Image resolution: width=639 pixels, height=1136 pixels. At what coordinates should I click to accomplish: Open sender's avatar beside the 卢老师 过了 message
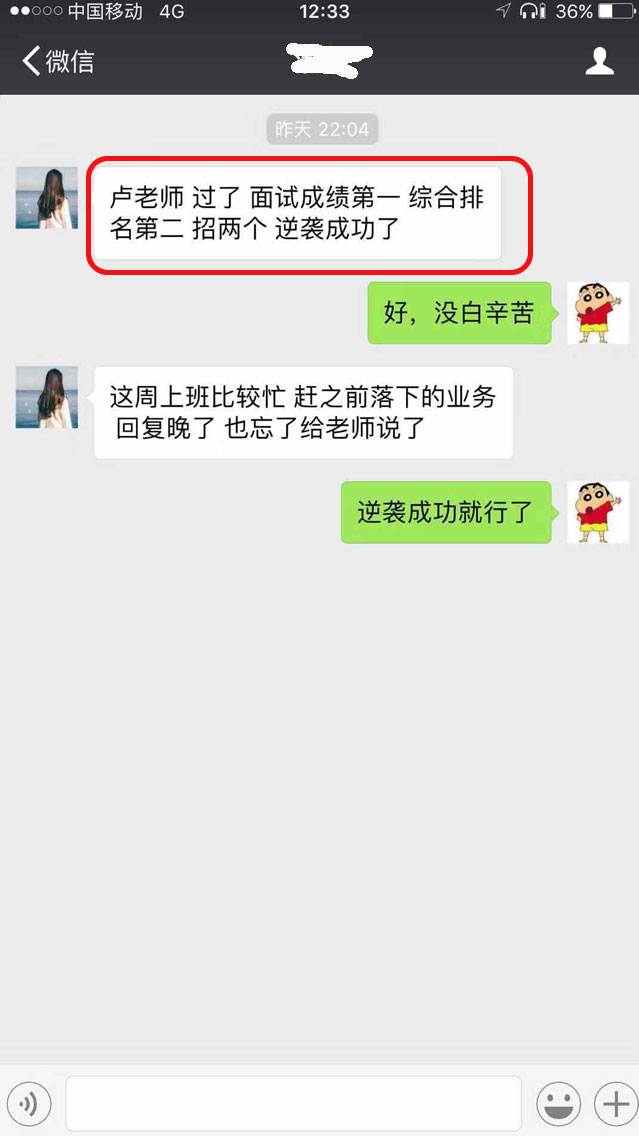pos(46,198)
